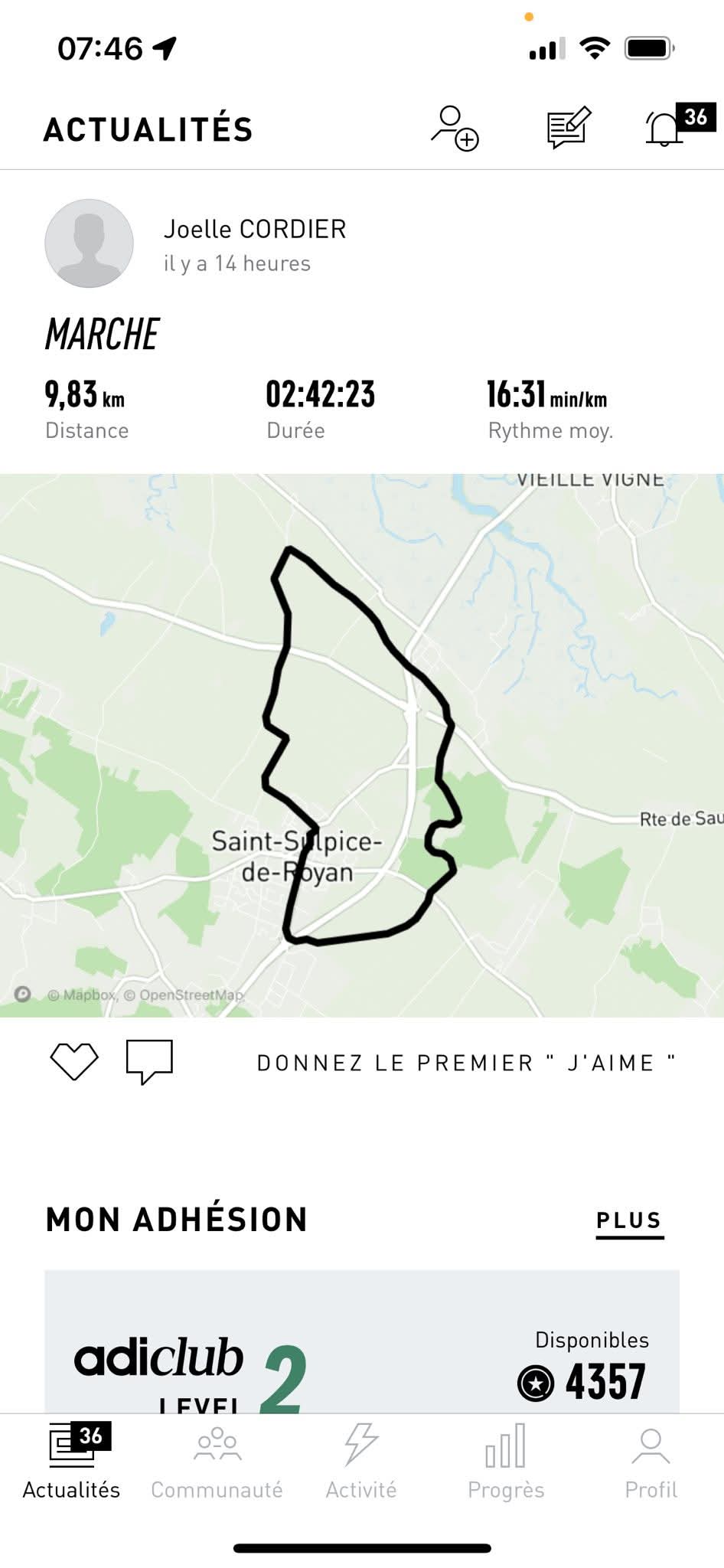724x1568 pixels.
Task: Open the add friend icon
Action: pos(454,128)
